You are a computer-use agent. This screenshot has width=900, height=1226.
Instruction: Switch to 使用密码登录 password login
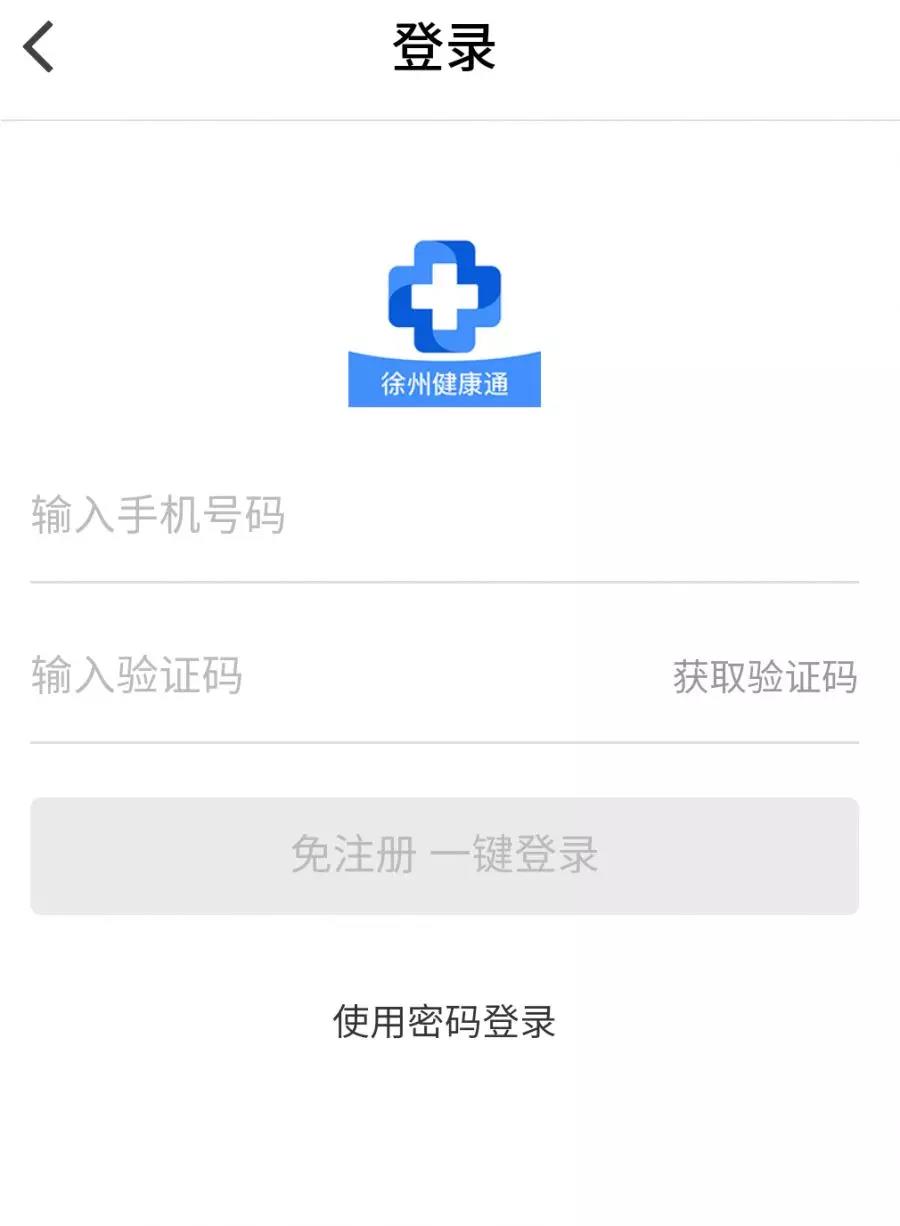coord(444,1021)
